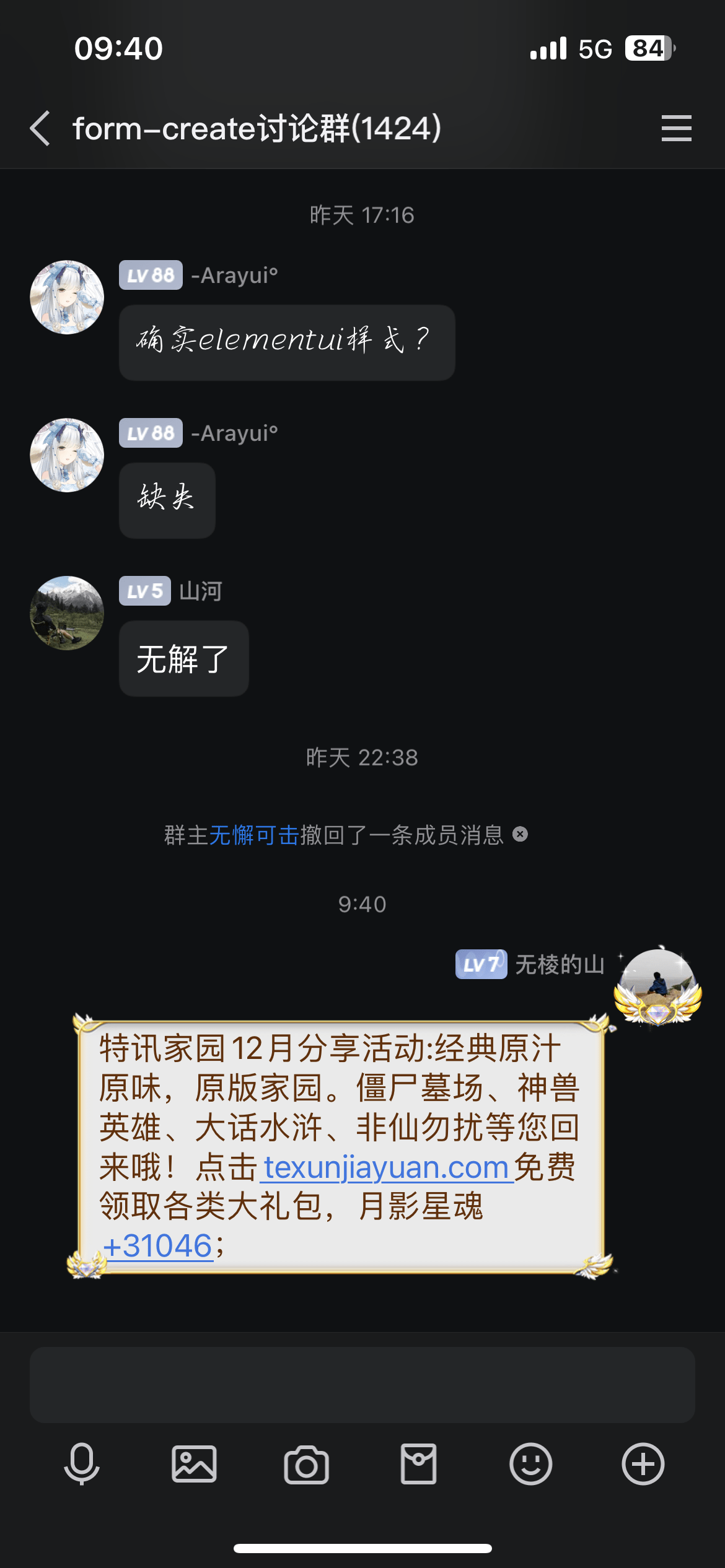View 山河's profile avatar
Viewport: 725px width, 1568px height.
coord(67,613)
